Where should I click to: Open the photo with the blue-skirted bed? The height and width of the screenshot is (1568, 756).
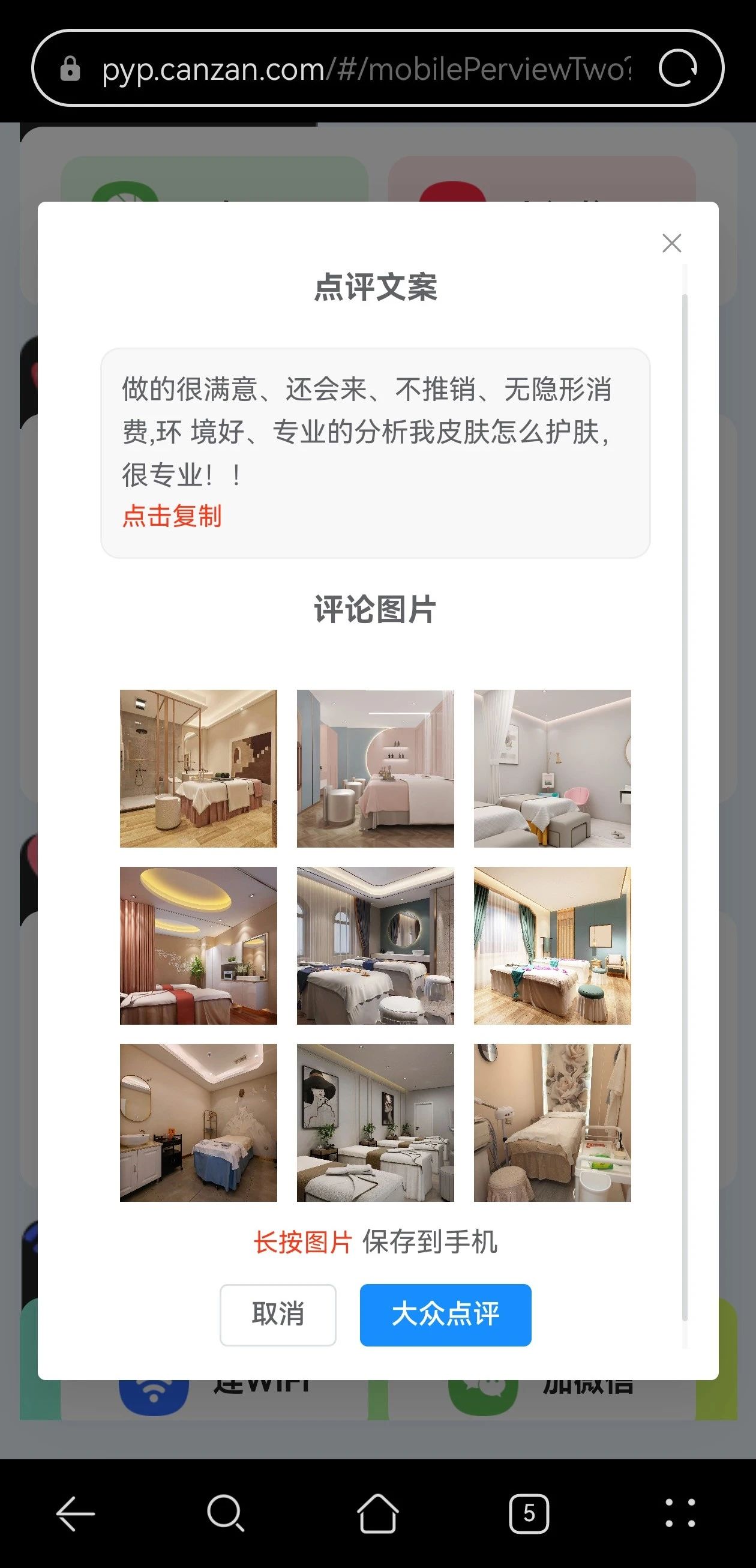point(198,1123)
